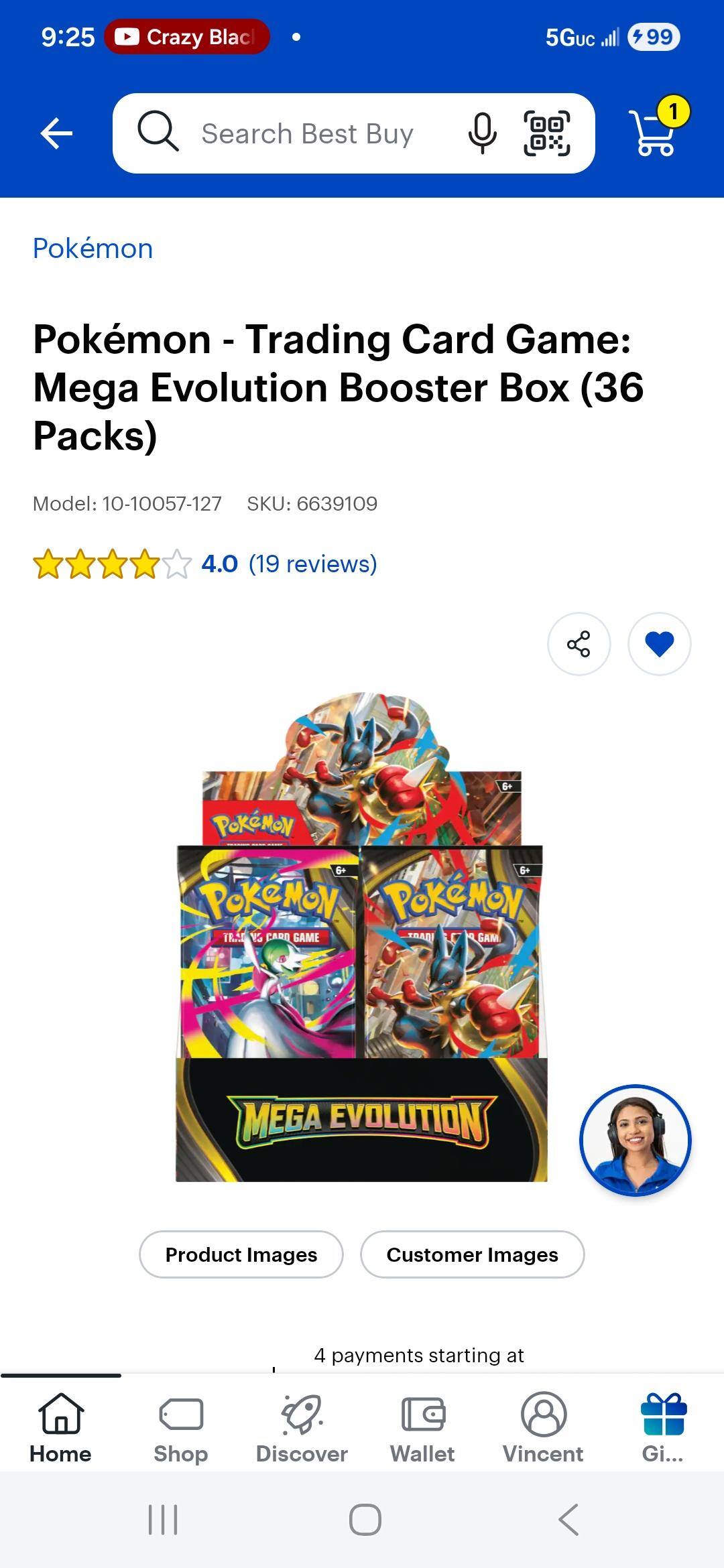Switch to the Wallet tab
724x1568 pixels.
pos(422,1427)
